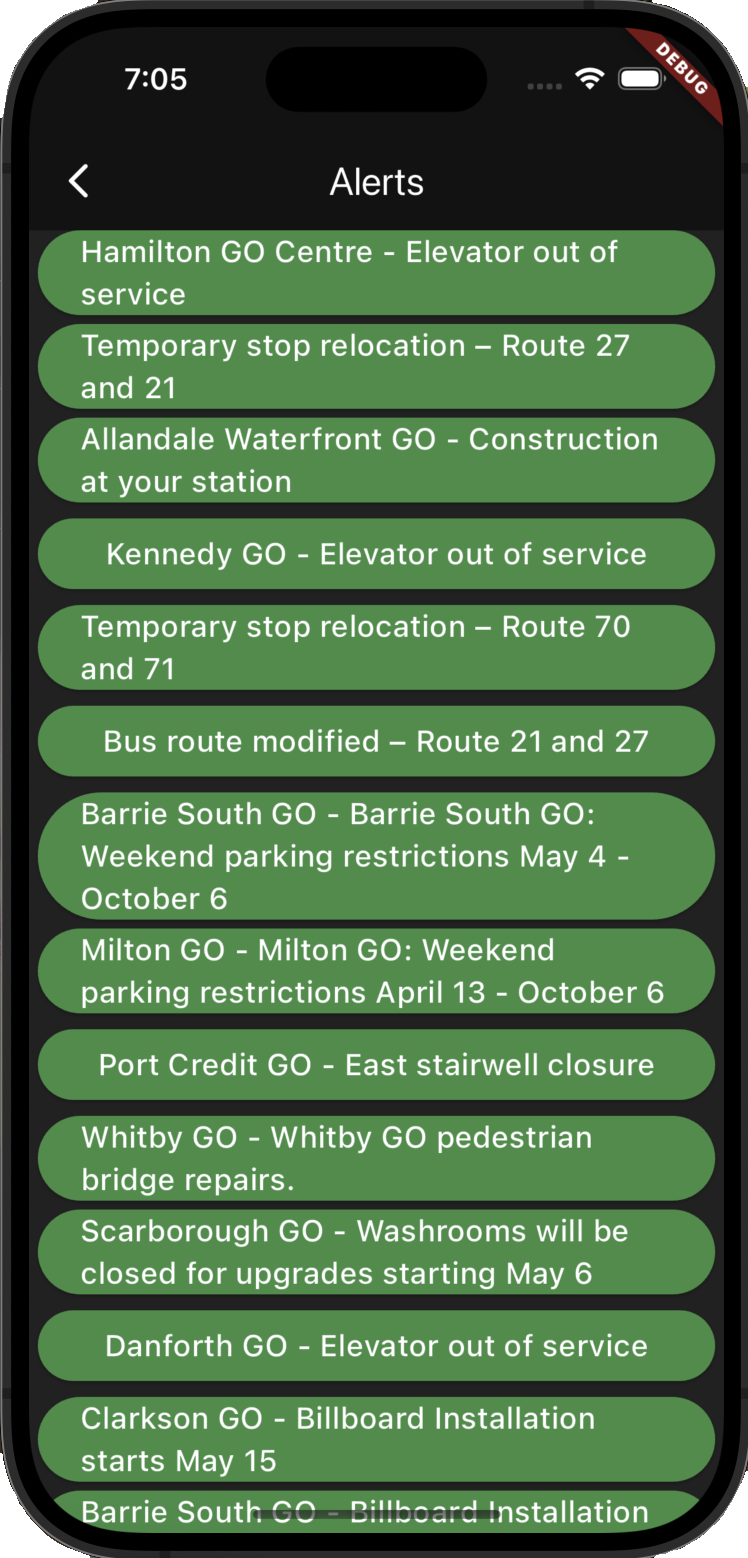View Port Credit GO East stairwell closure

376,1065
